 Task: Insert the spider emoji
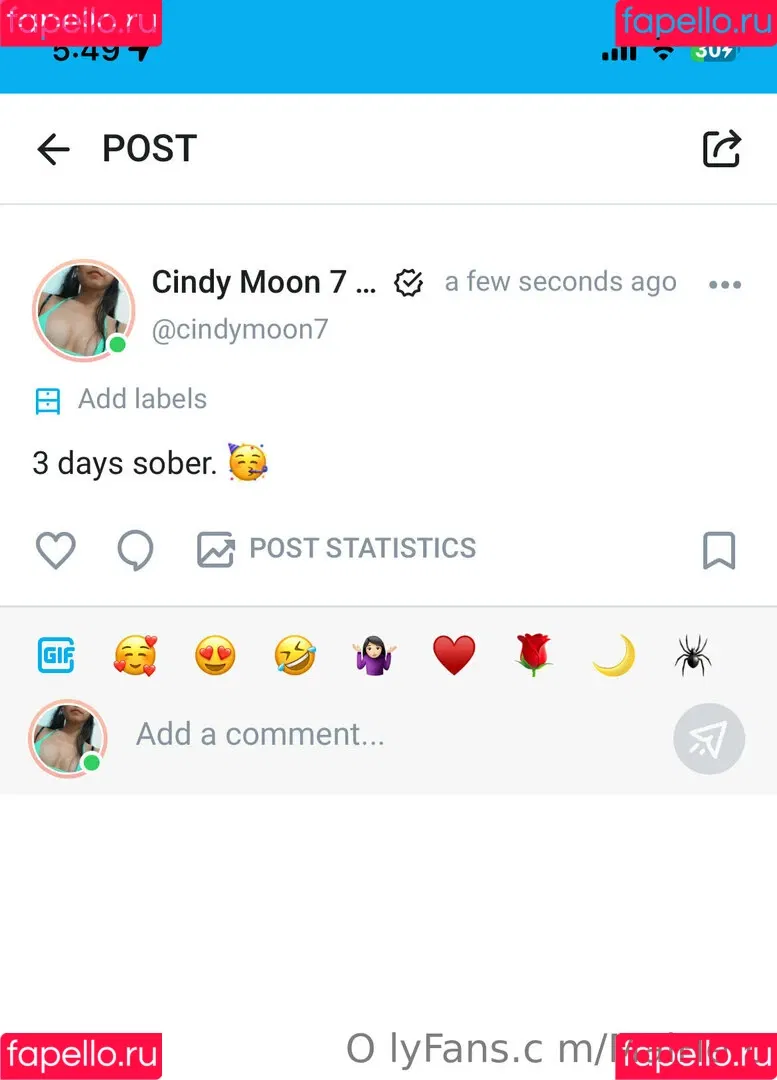tap(692, 656)
